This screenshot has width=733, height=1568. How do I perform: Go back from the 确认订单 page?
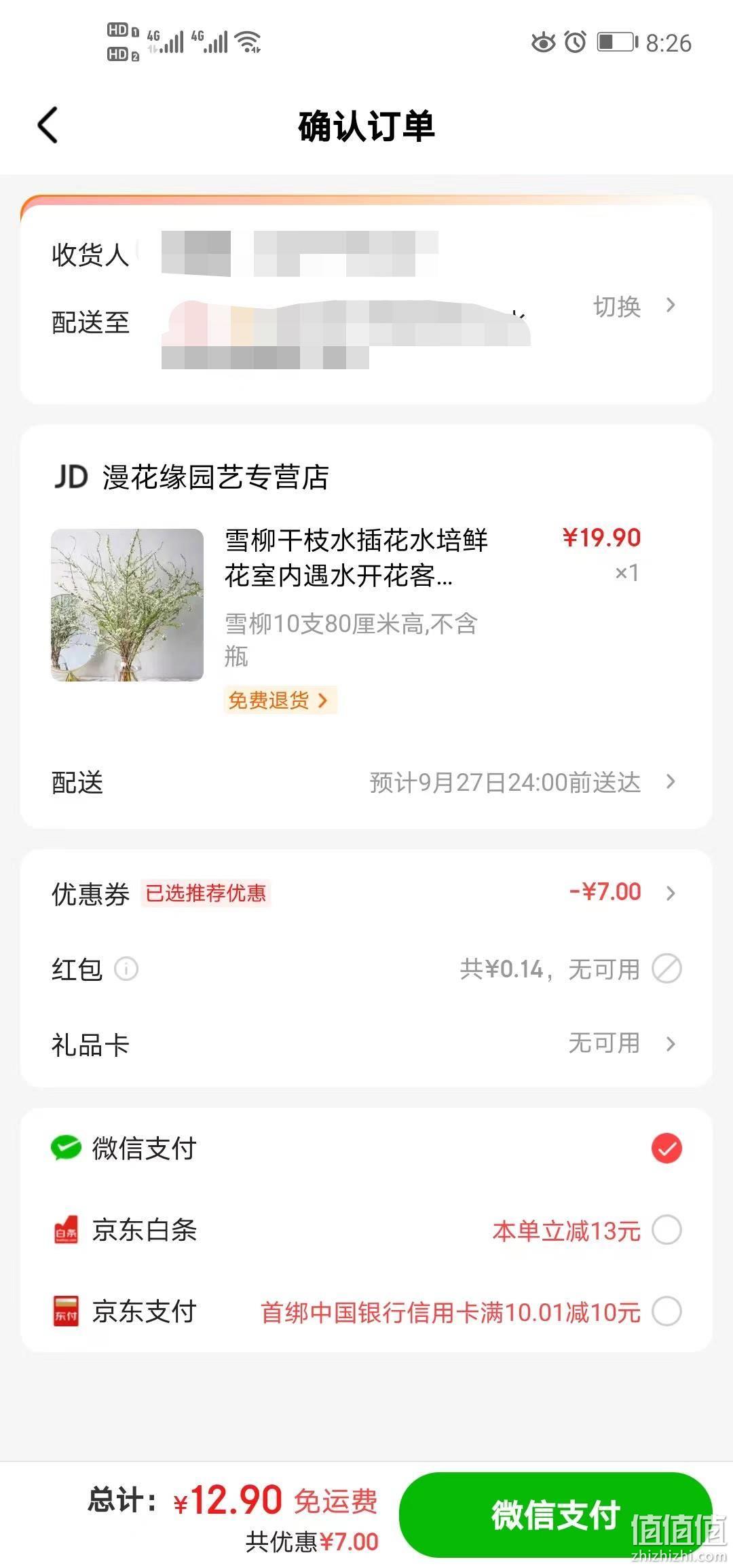[x=48, y=126]
